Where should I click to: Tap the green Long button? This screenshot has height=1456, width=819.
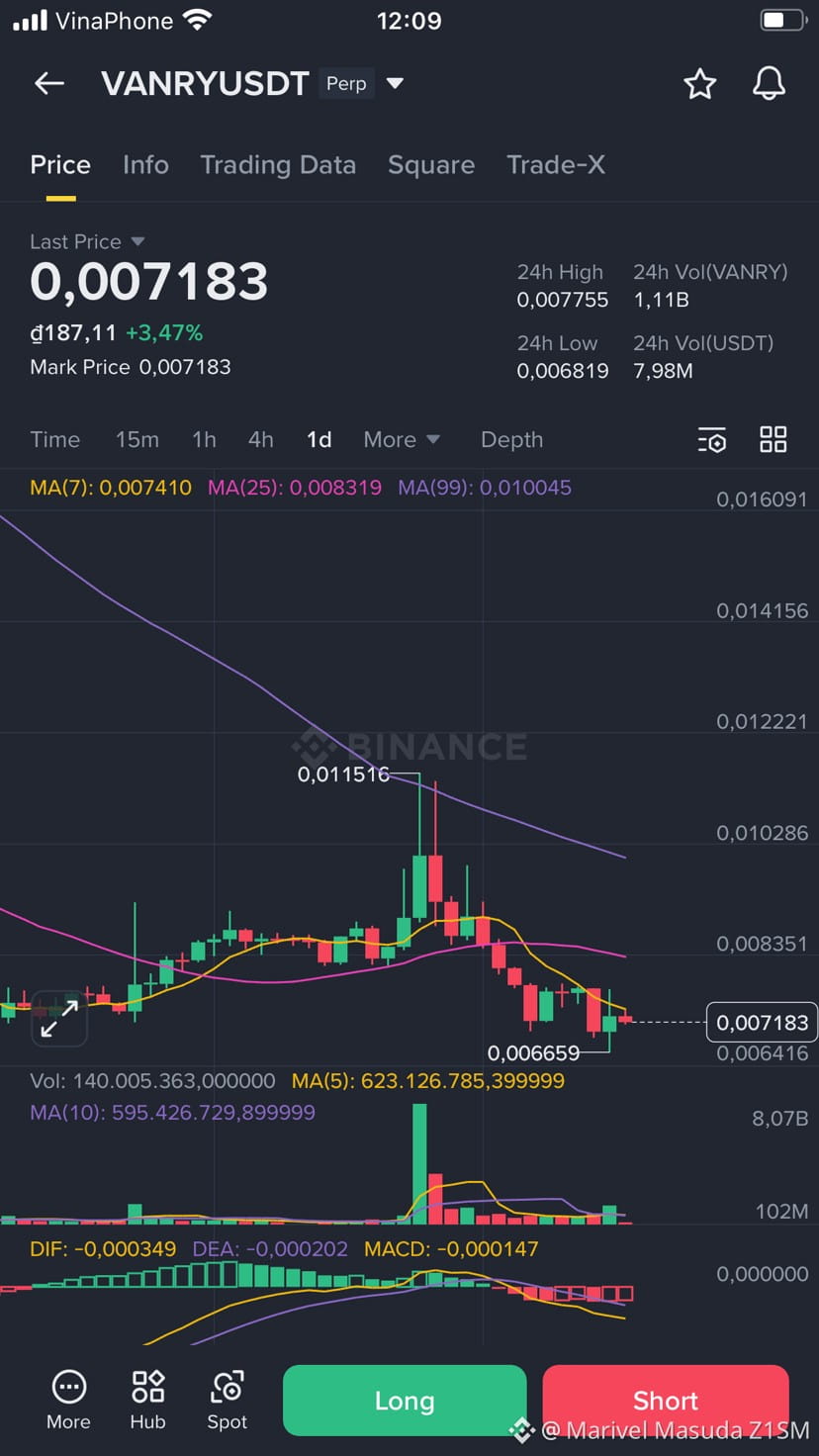pos(404,1401)
